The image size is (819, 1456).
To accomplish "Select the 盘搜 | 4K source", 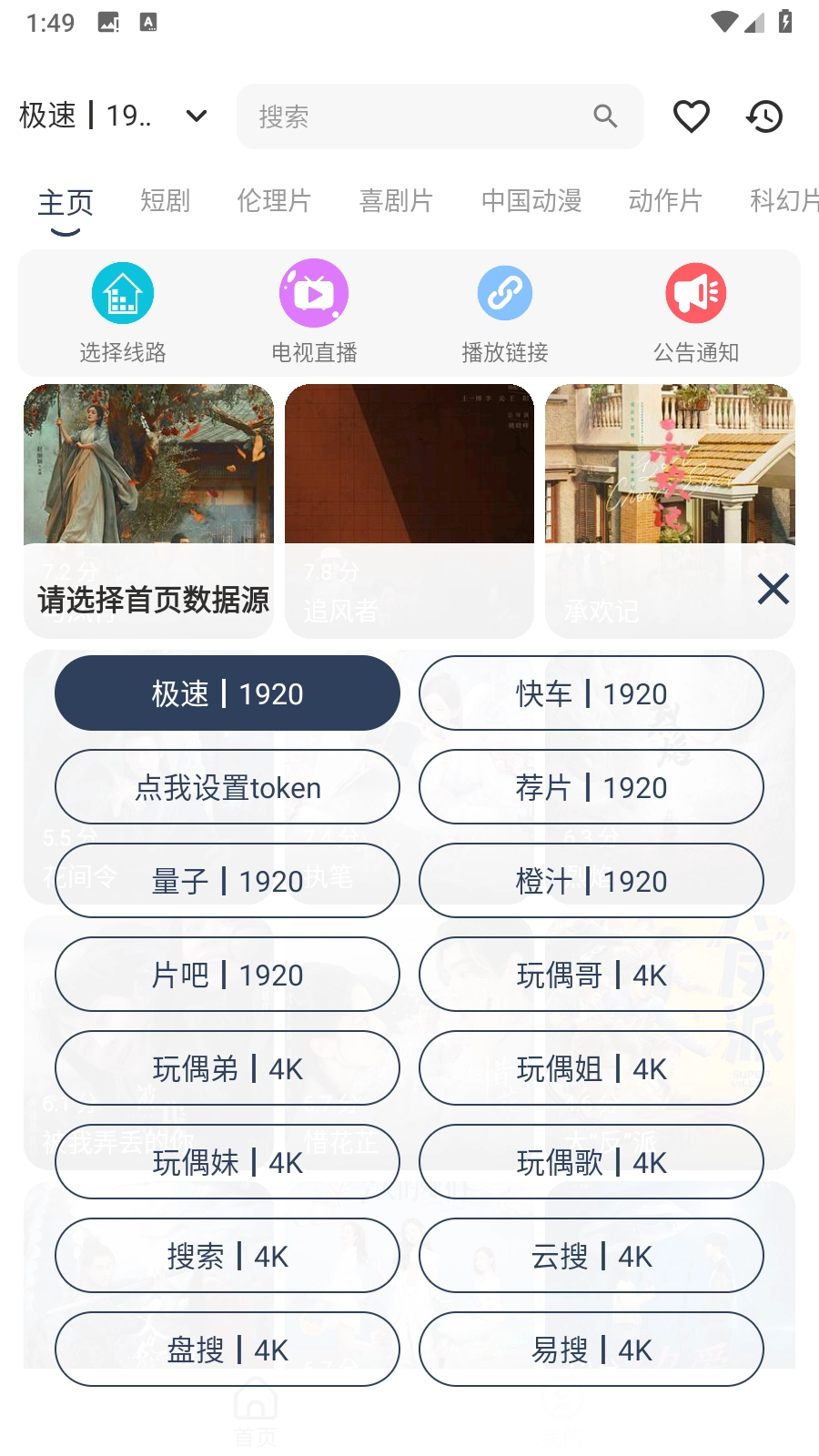I will (227, 1350).
